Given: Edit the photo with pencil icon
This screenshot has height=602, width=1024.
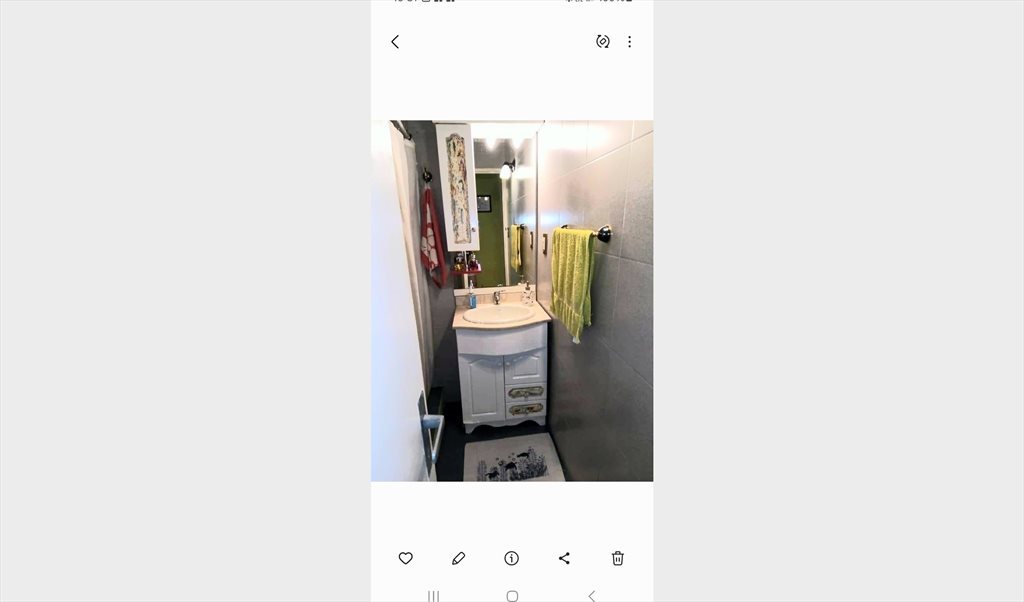Looking at the screenshot, I should (459, 558).
